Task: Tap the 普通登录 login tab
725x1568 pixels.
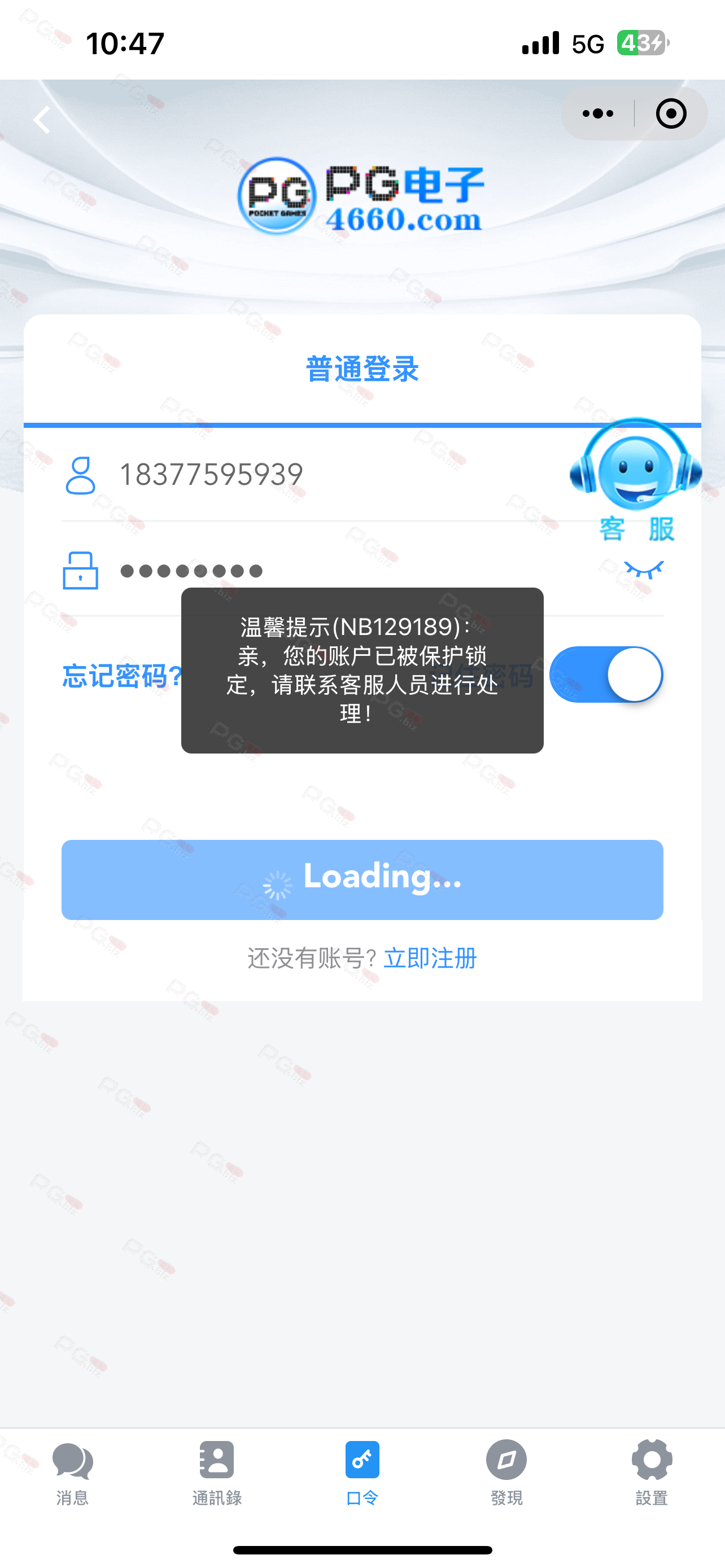Action: (362, 369)
